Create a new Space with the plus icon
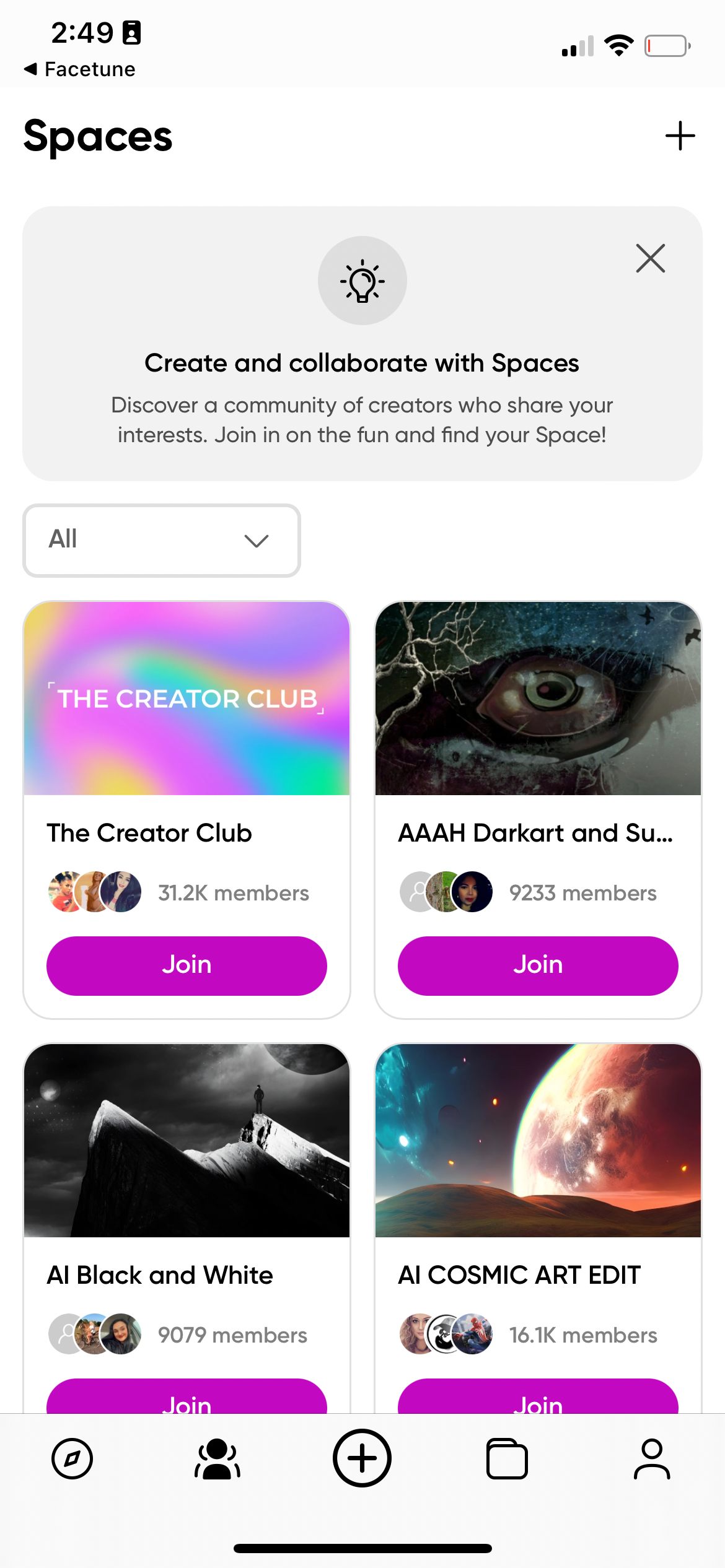This screenshot has width=725, height=1568. (680, 136)
